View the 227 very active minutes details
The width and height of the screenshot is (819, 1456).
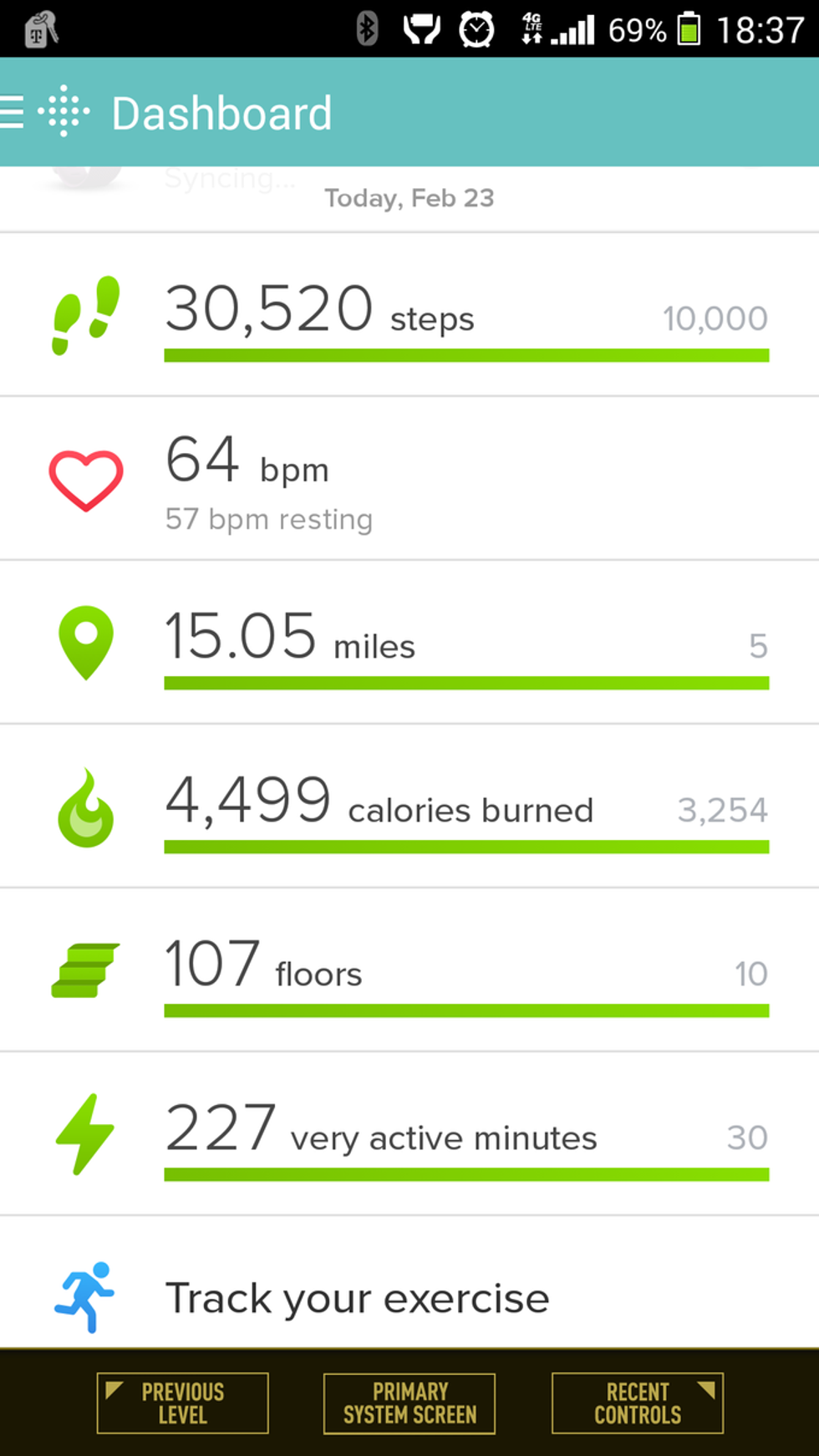(x=409, y=1134)
